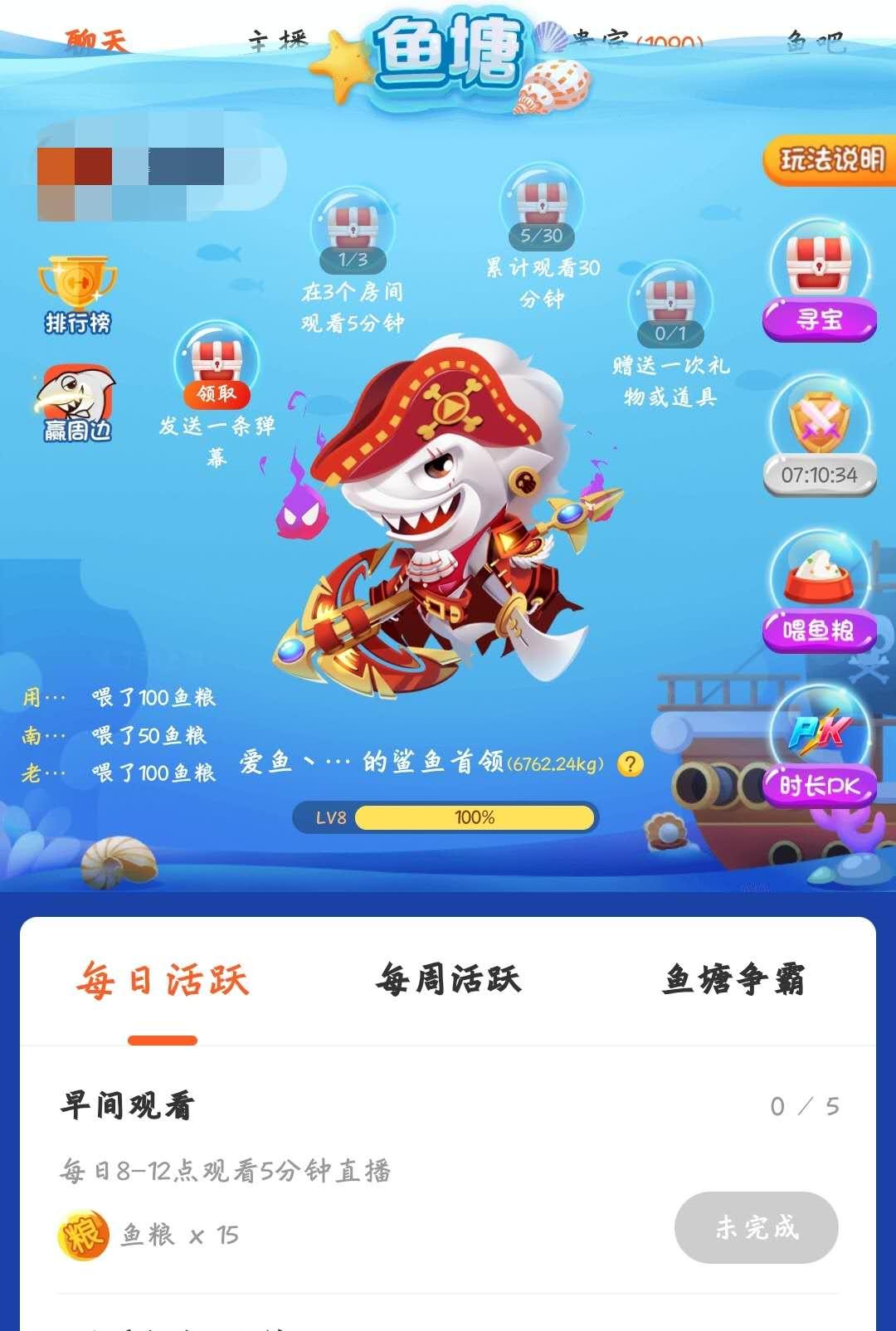Open the 玩法说明 rules button
Image resolution: width=896 pixels, height=1331 pixels.
click(830, 158)
